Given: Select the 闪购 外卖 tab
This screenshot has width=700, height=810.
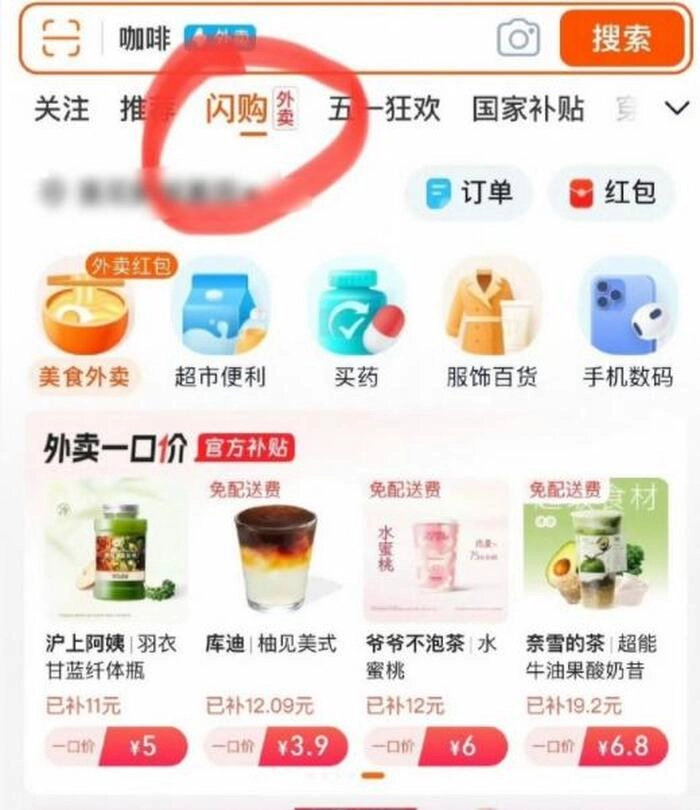Looking at the screenshot, I should 249,109.
